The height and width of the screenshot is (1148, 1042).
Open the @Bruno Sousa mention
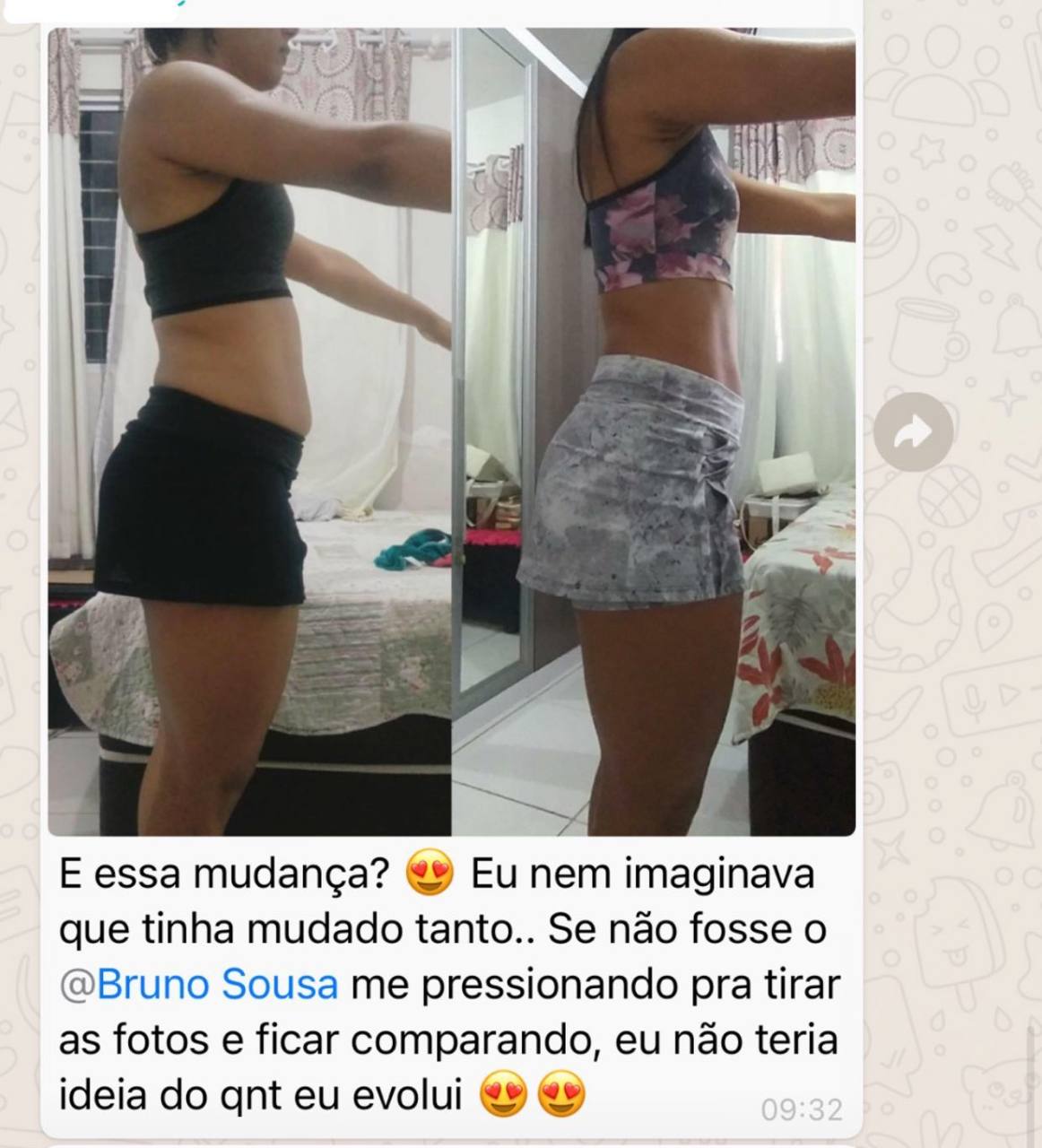(x=199, y=985)
